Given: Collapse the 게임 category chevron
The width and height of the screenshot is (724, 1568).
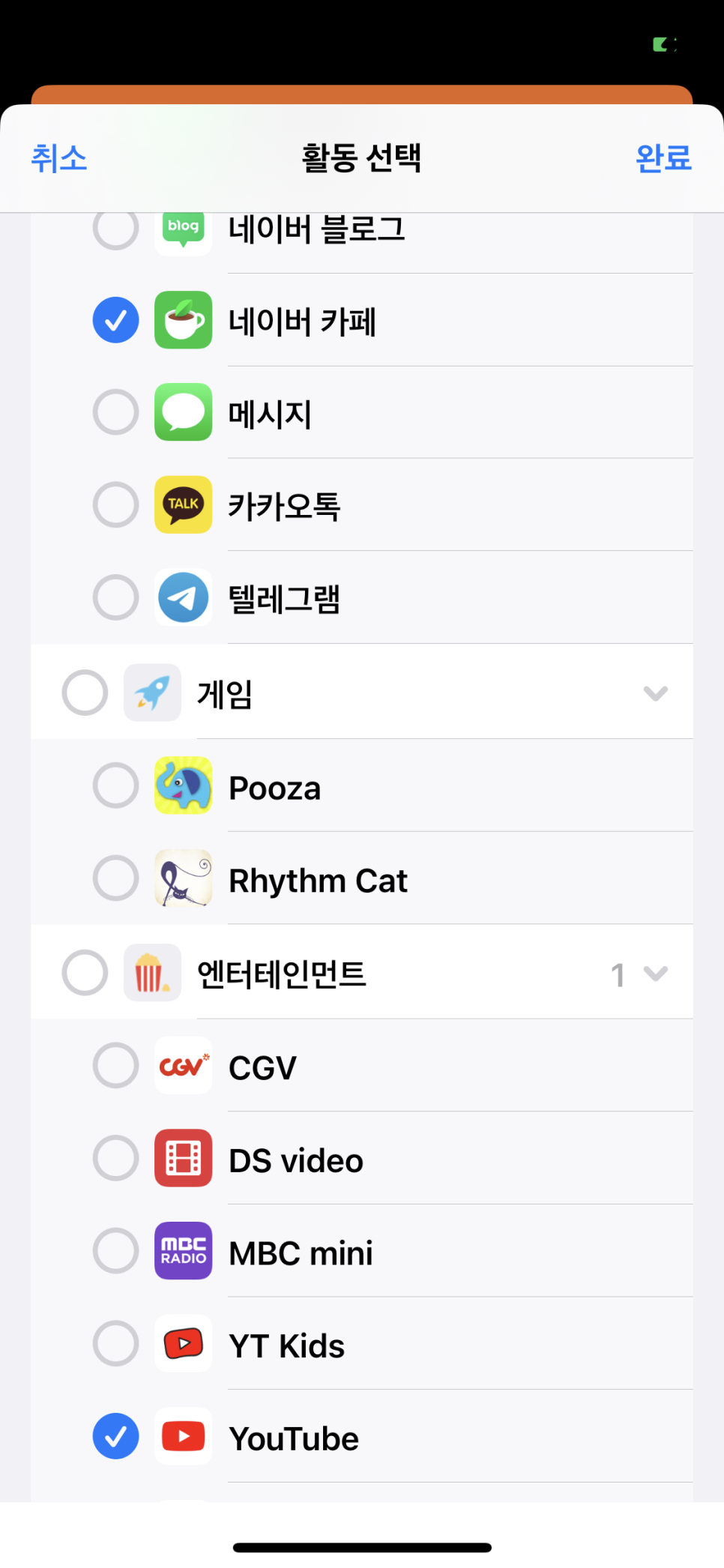Looking at the screenshot, I should (x=656, y=693).
